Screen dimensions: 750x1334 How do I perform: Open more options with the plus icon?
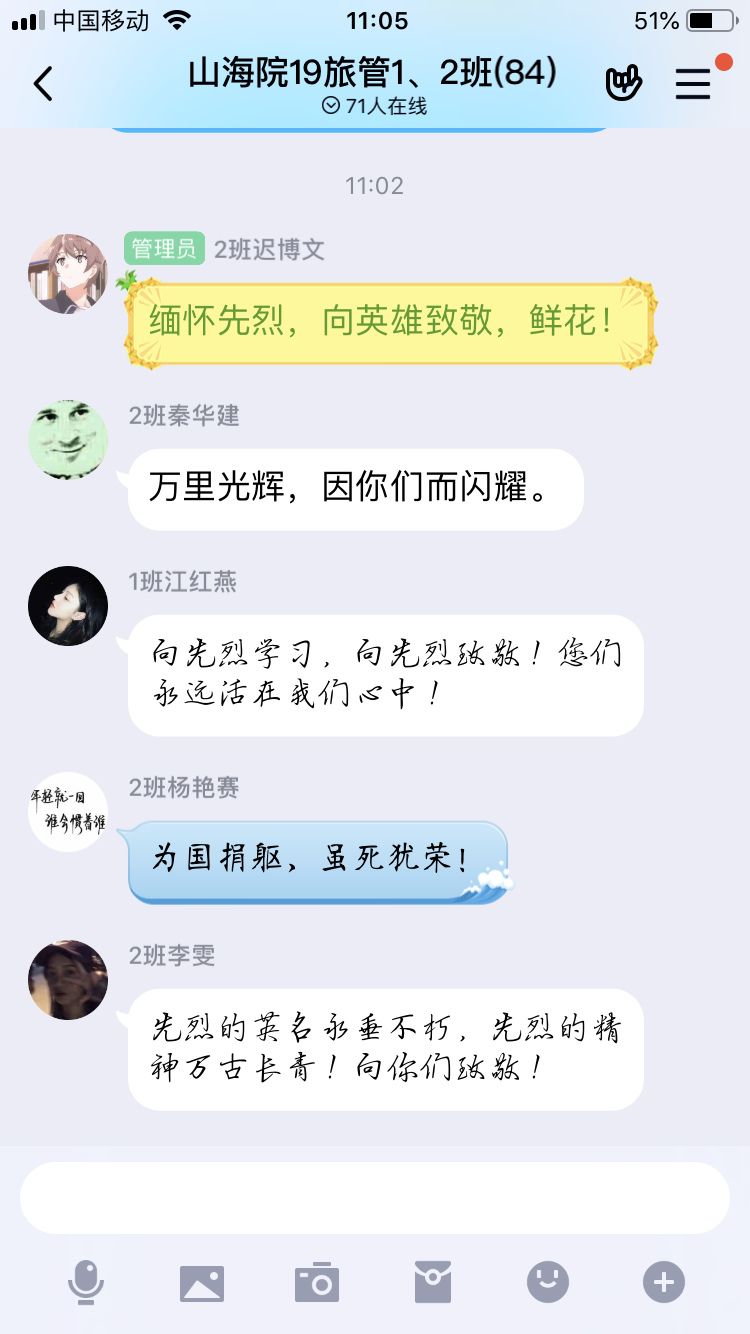coord(664,1282)
